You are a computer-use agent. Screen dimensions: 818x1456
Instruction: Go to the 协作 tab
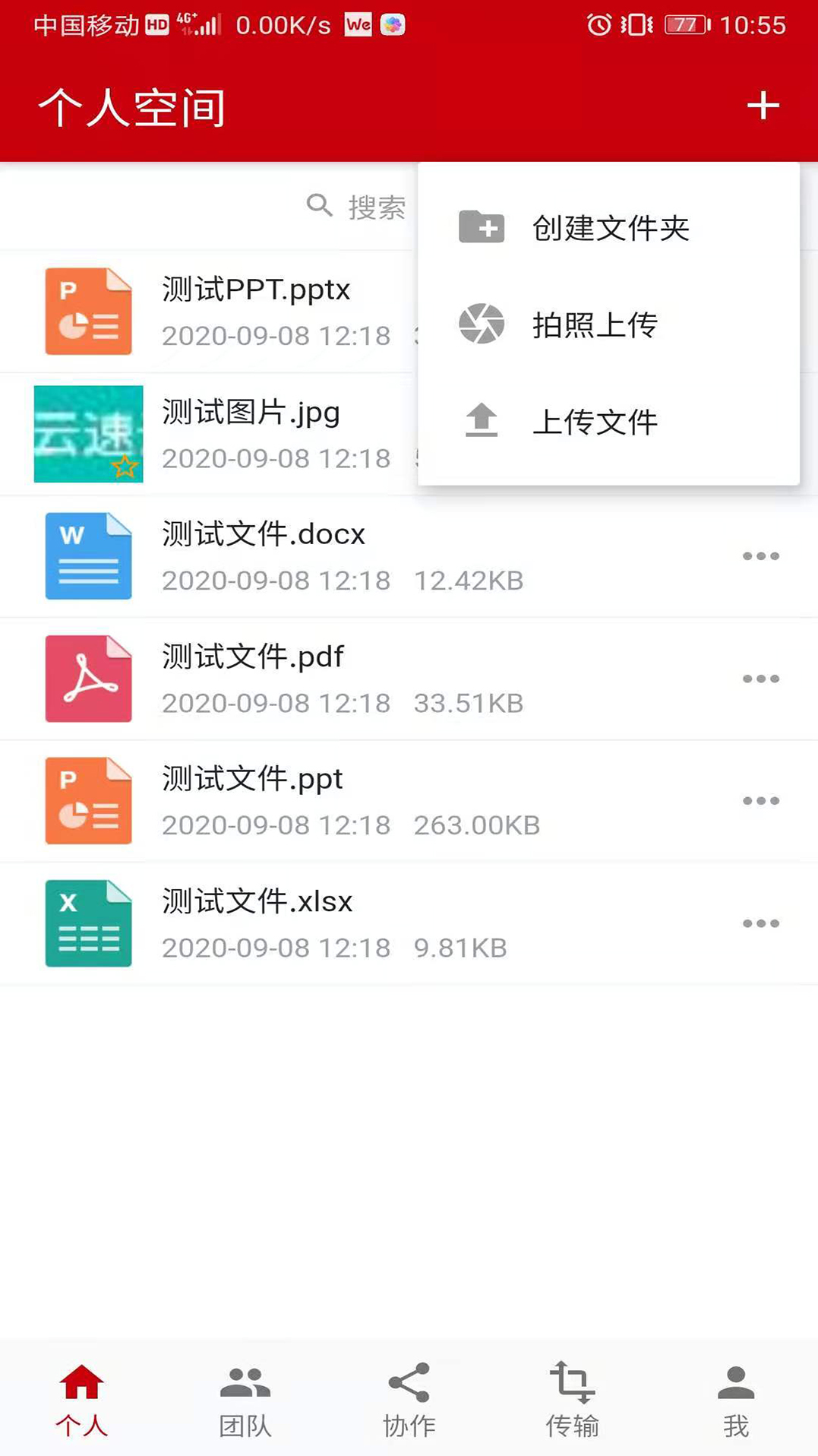(x=409, y=1400)
